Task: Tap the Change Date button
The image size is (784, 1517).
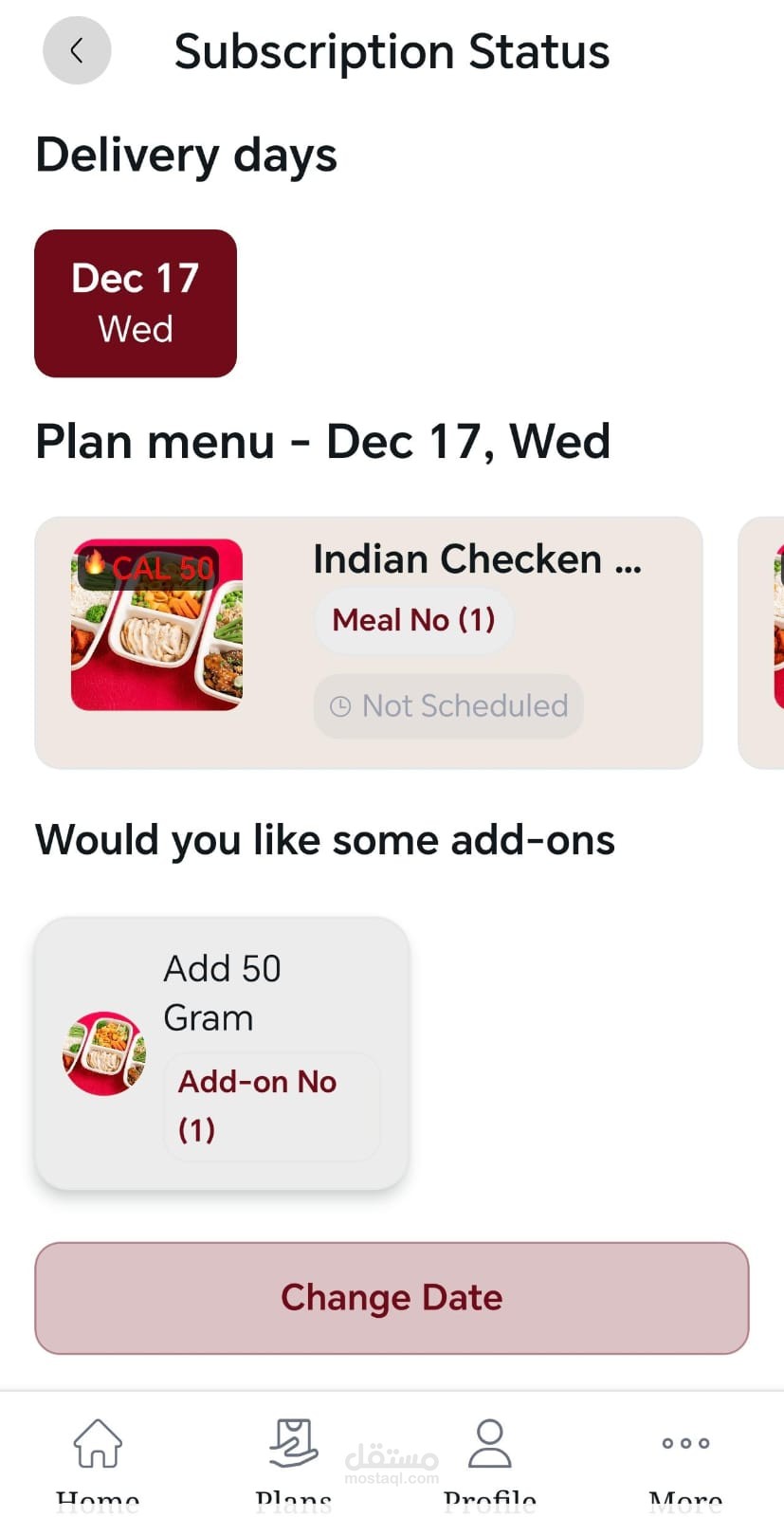Action: 392,1297
